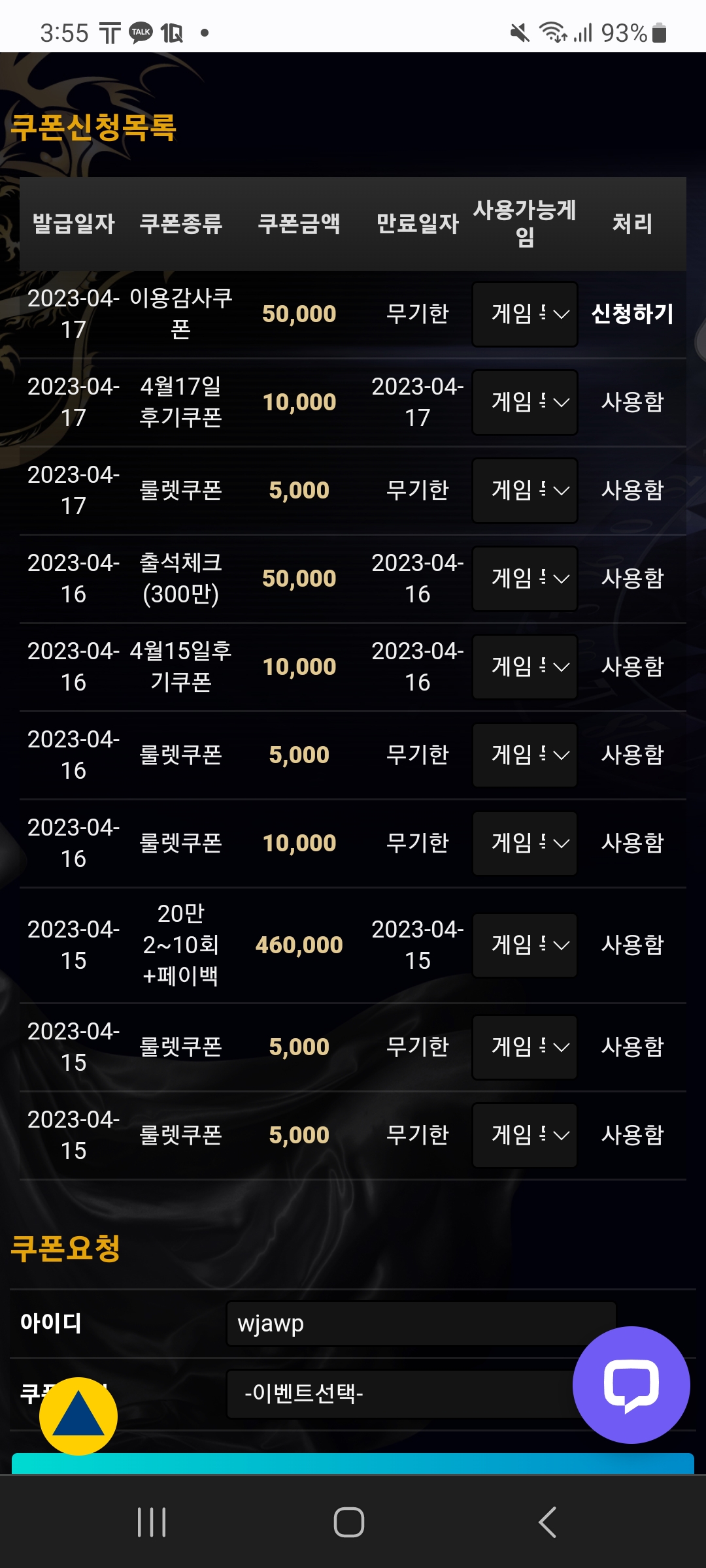Image resolution: width=706 pixels, height=1568 pixels.
Task: Tap 신청하기 for the 이용감사쿠폰
Action: 632,314
